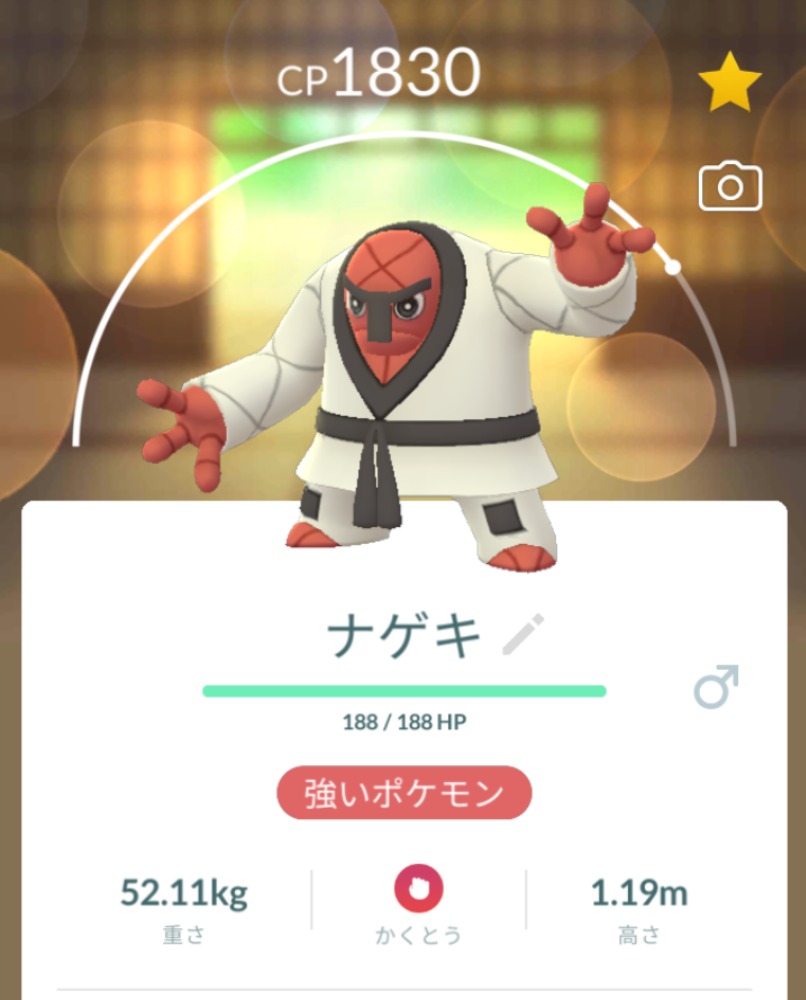Edit the nickname ナゲキ with the pencil
The image size is (806, 1000).
tap(523, 635)
